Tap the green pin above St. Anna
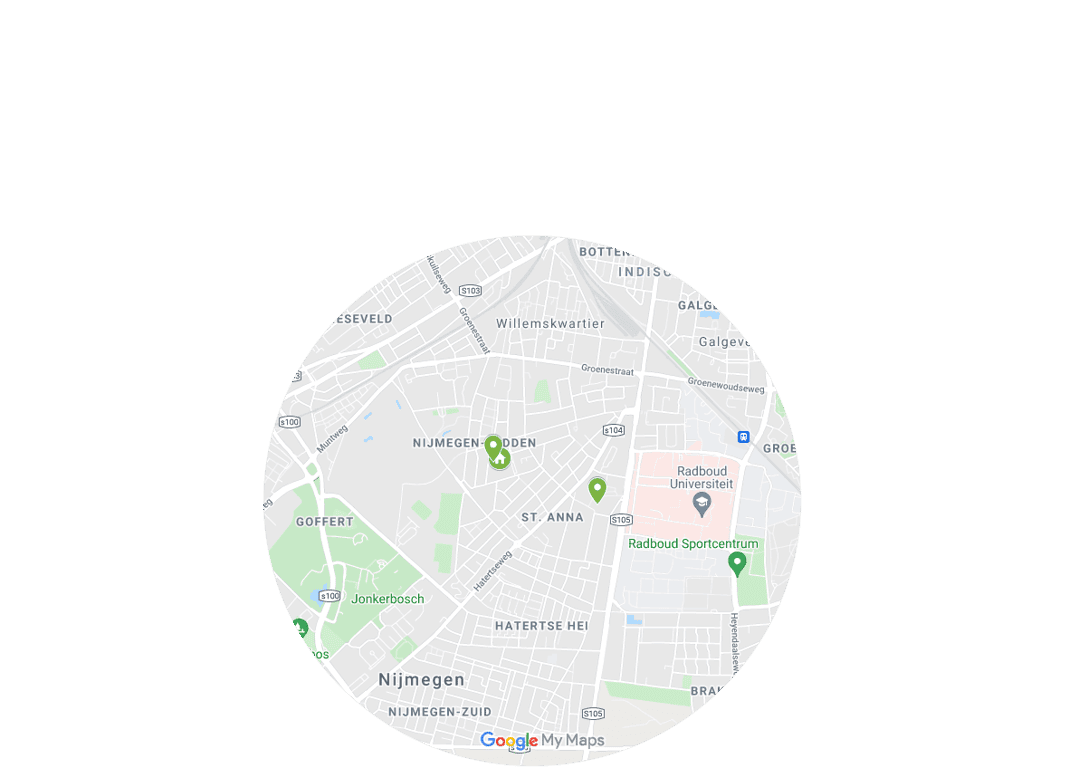The width and height of the screenshot is (1079, 768). [597, 489]
